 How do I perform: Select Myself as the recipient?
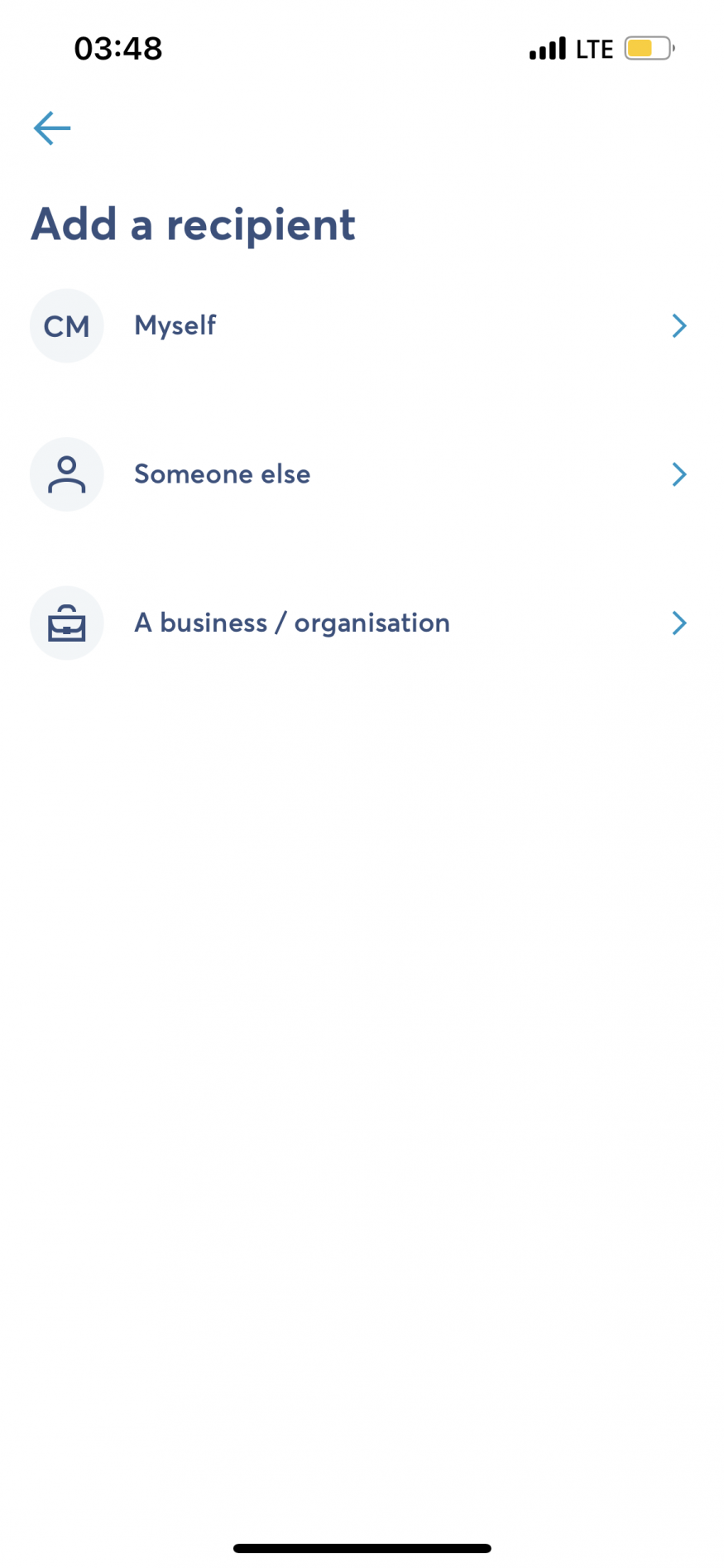(362, 325)
